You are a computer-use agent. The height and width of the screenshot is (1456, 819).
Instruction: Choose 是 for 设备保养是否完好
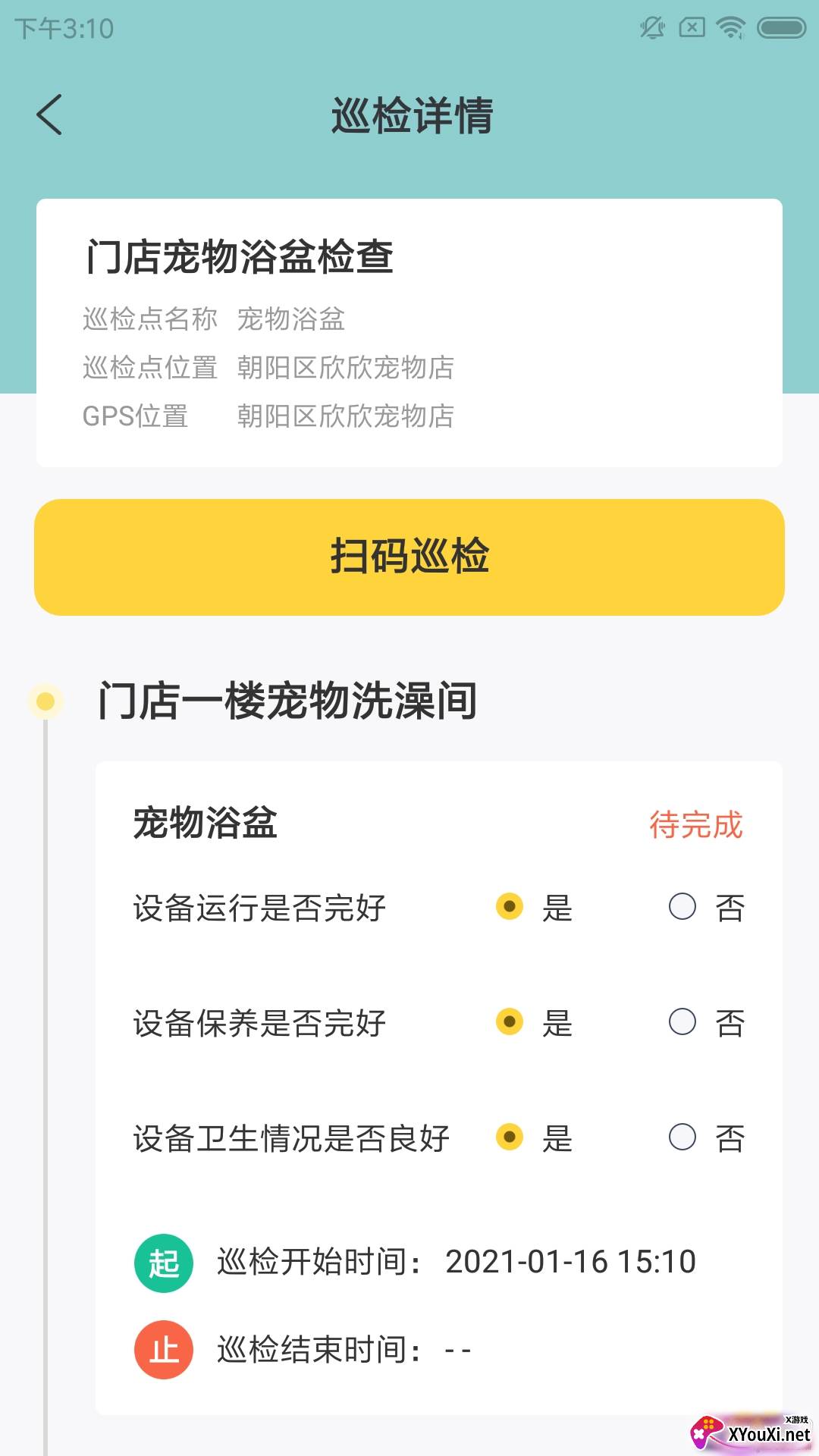pyautogui.click(x=510, y=1021)
